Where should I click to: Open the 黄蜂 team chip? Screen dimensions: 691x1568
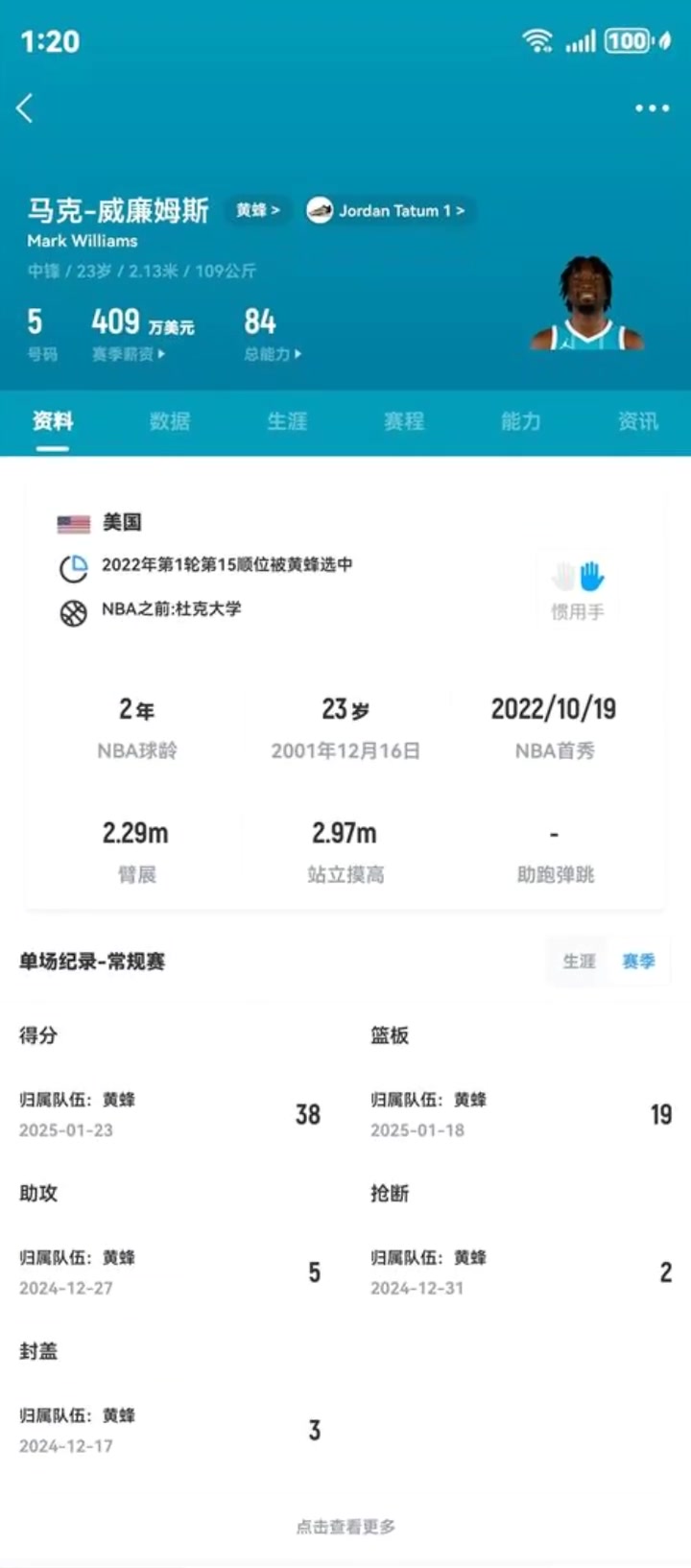pyautogui.click(x=257, y=210)
